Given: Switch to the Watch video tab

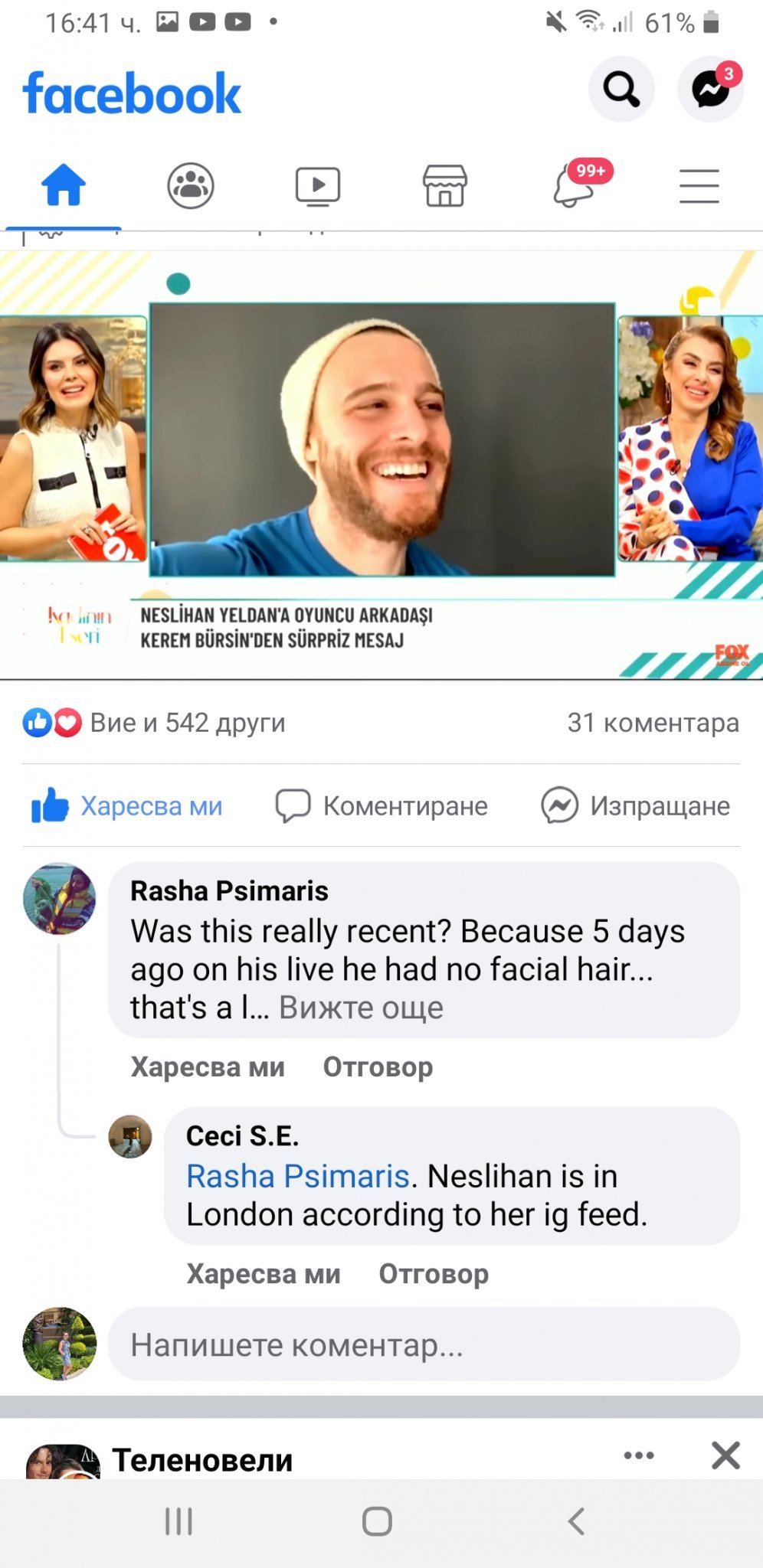Looking at the screenshot, I should point(318,186).
